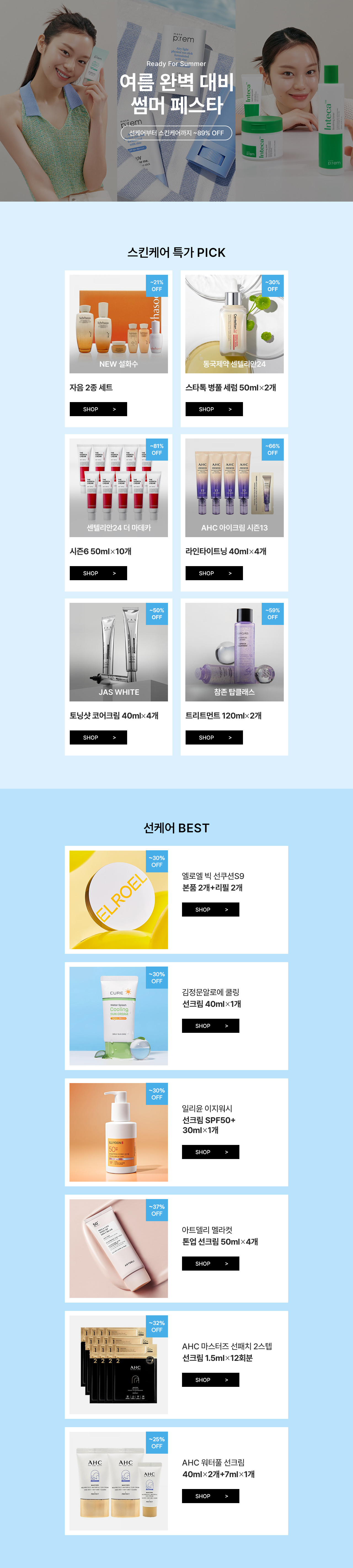Open the NEW 설화수 product image
353x1568 pixels.
[x=119, y=324]
